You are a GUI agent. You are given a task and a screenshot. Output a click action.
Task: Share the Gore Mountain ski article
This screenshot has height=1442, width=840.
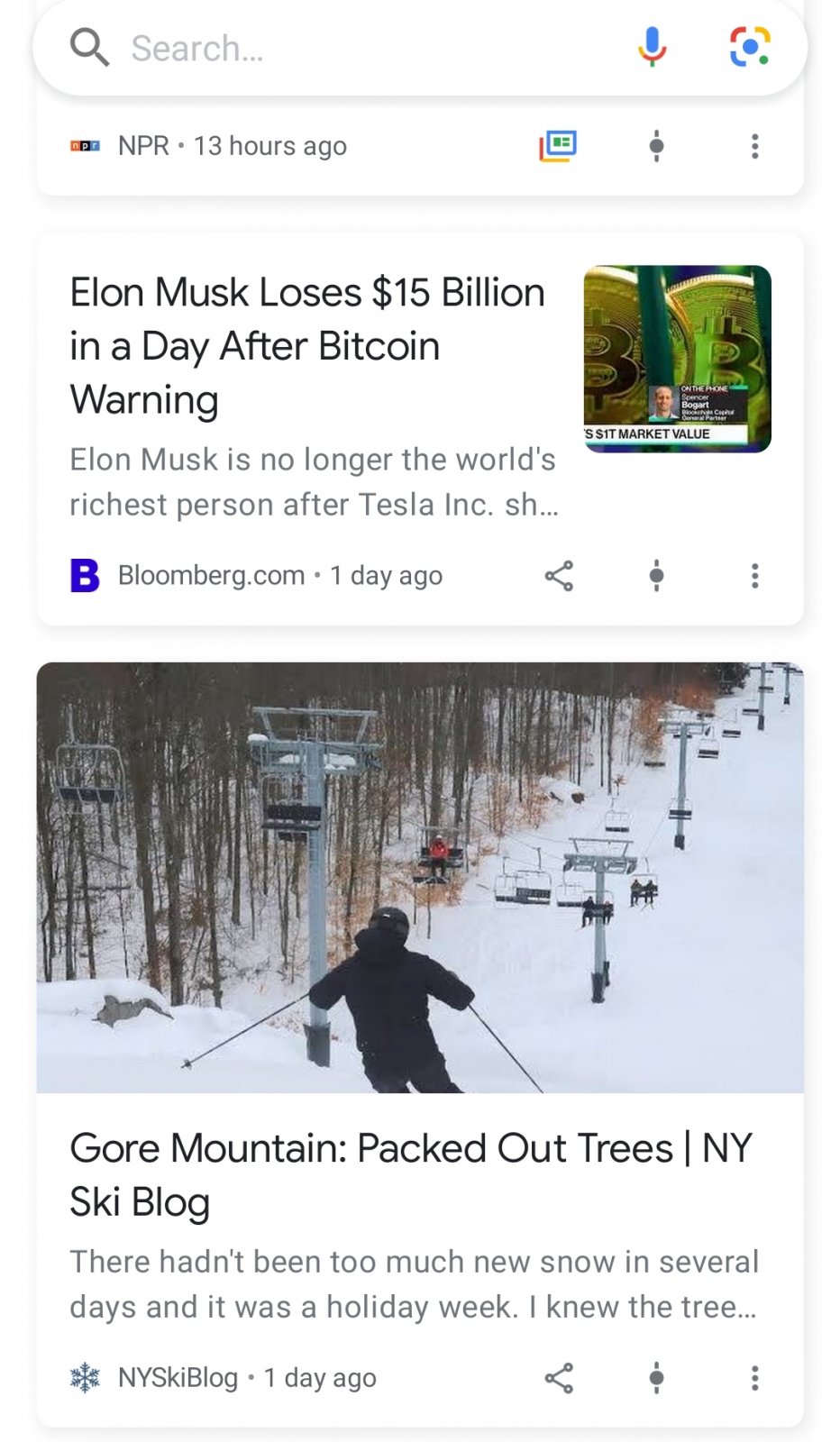tap(559, 1376)
